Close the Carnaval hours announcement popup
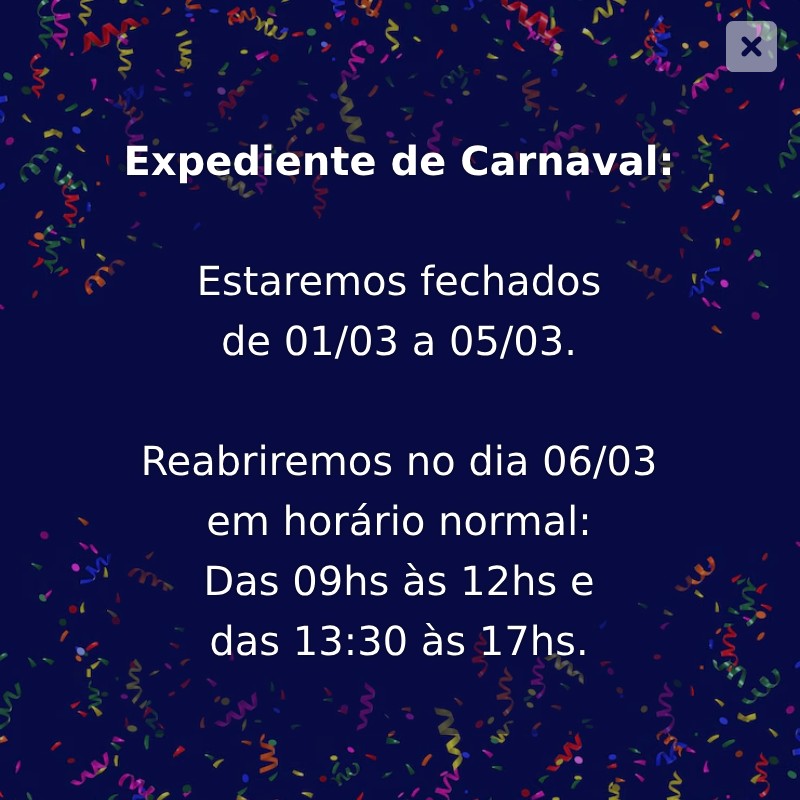 751,47
